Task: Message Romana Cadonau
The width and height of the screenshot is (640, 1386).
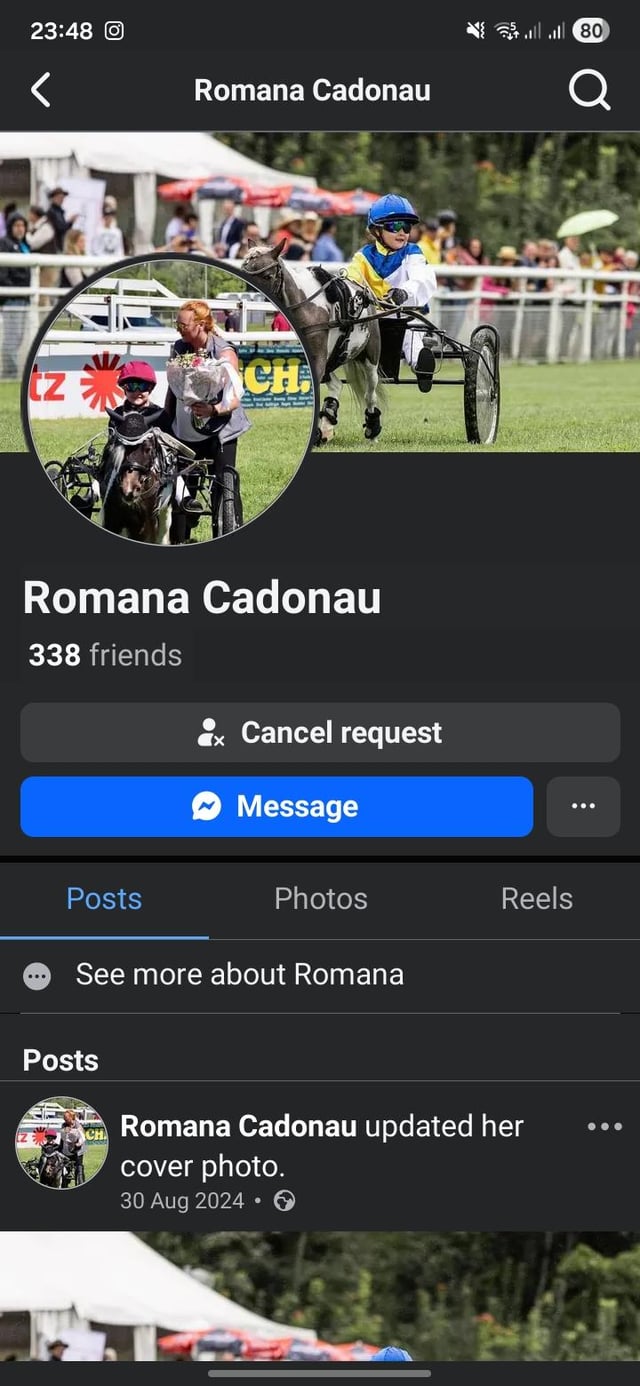Action: [x=277, y=806]
